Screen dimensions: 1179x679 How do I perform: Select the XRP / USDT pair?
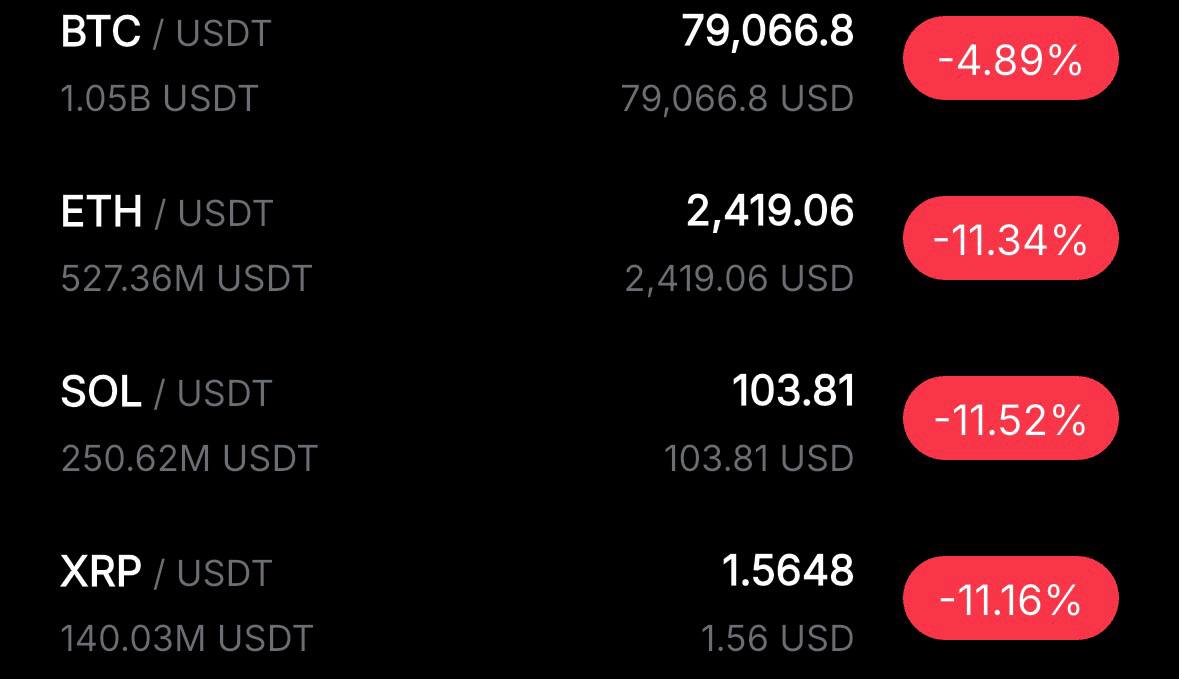point(166,573)
